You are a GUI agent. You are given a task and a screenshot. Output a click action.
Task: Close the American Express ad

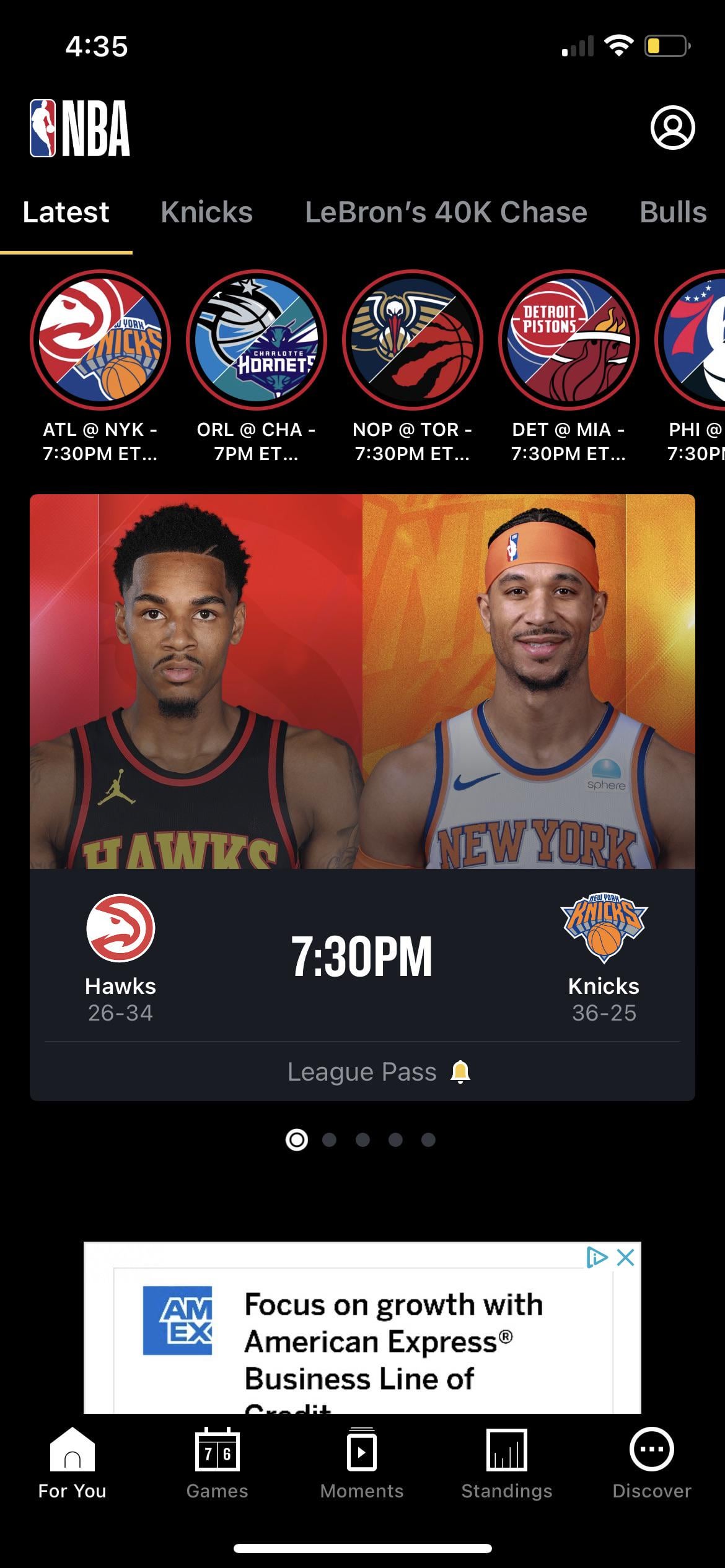(626, 1258)
